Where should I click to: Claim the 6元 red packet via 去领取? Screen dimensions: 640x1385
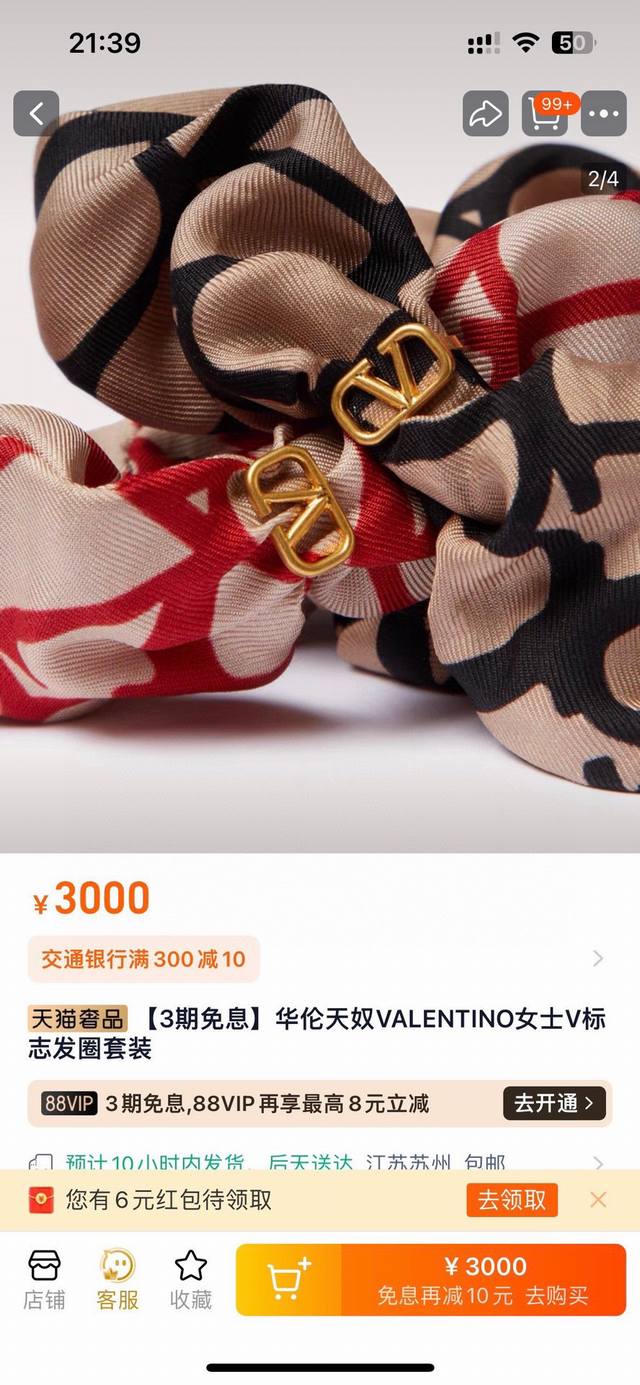(511, 1200)
